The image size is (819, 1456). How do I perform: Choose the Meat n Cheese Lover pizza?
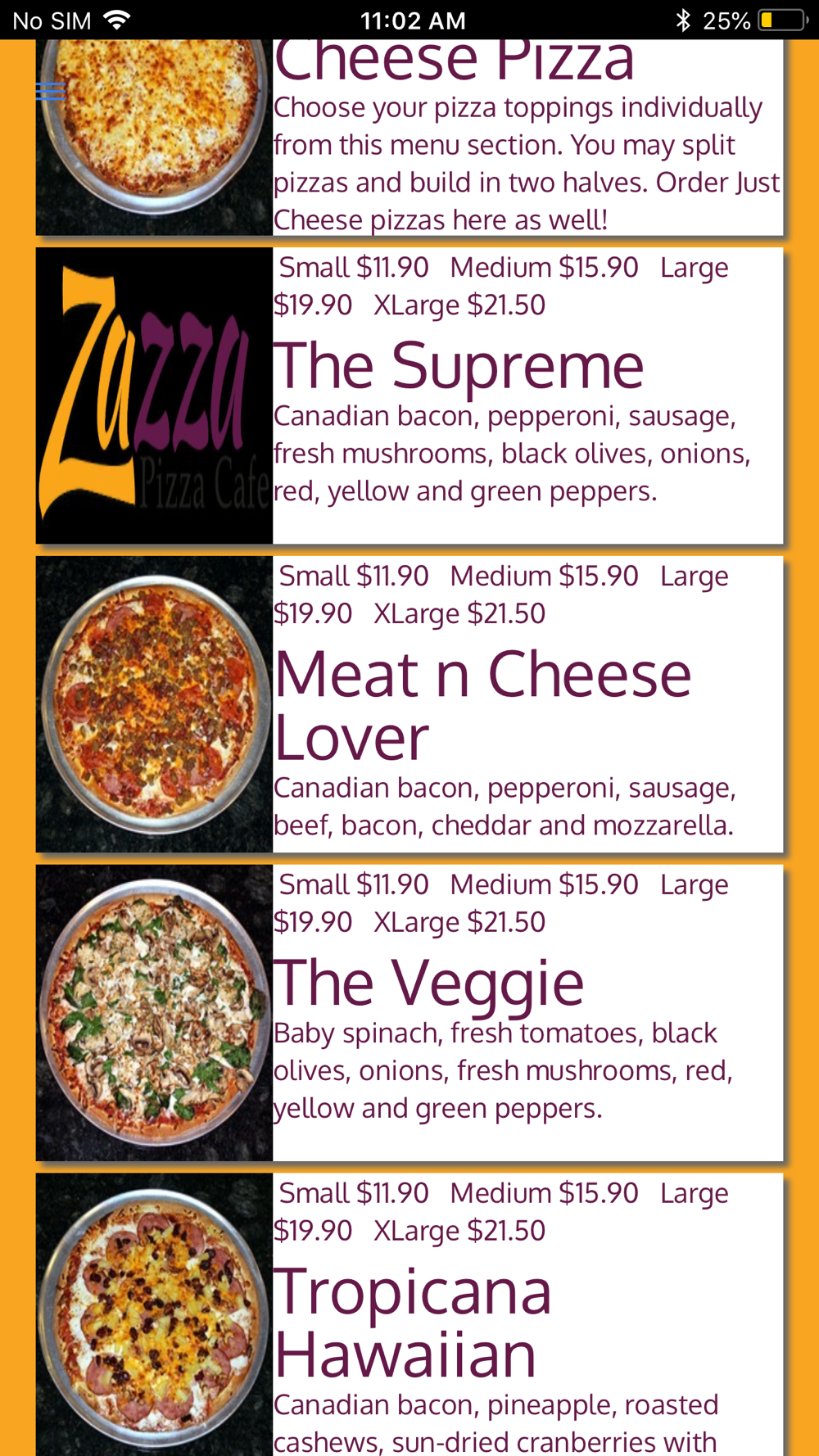[x=482, y=704]
